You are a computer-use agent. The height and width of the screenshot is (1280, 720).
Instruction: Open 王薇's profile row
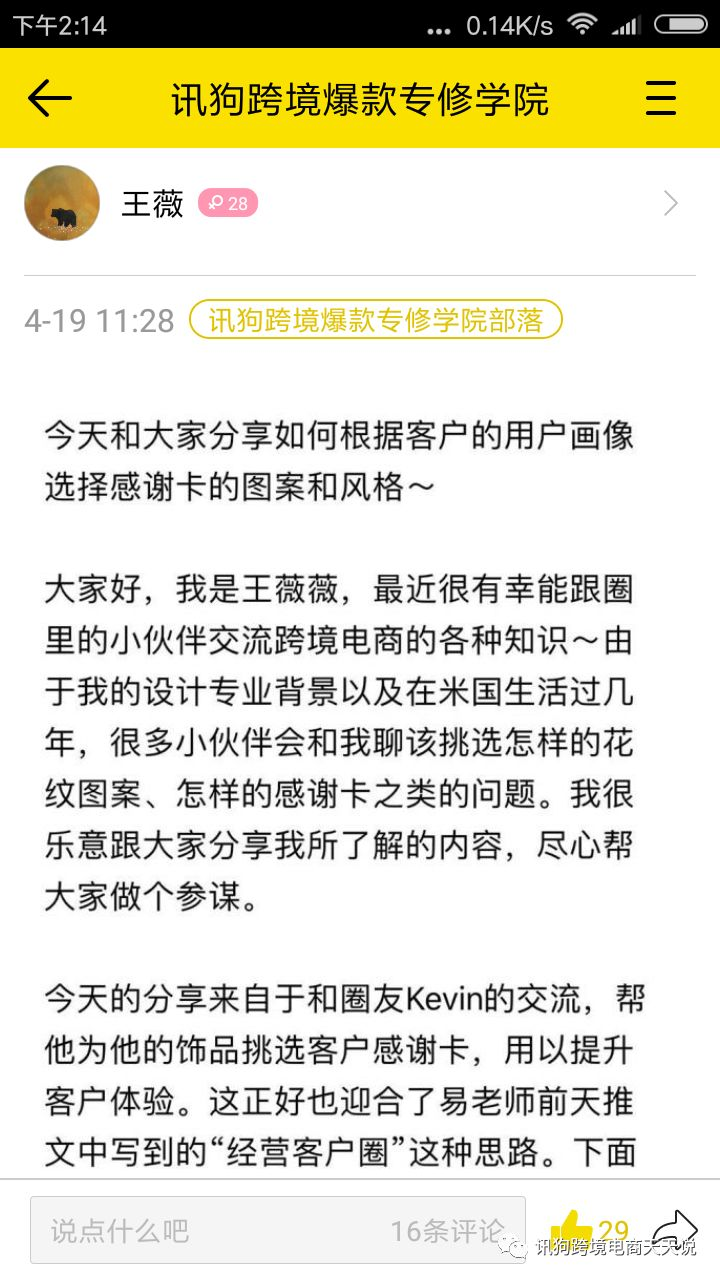(360, 203)
